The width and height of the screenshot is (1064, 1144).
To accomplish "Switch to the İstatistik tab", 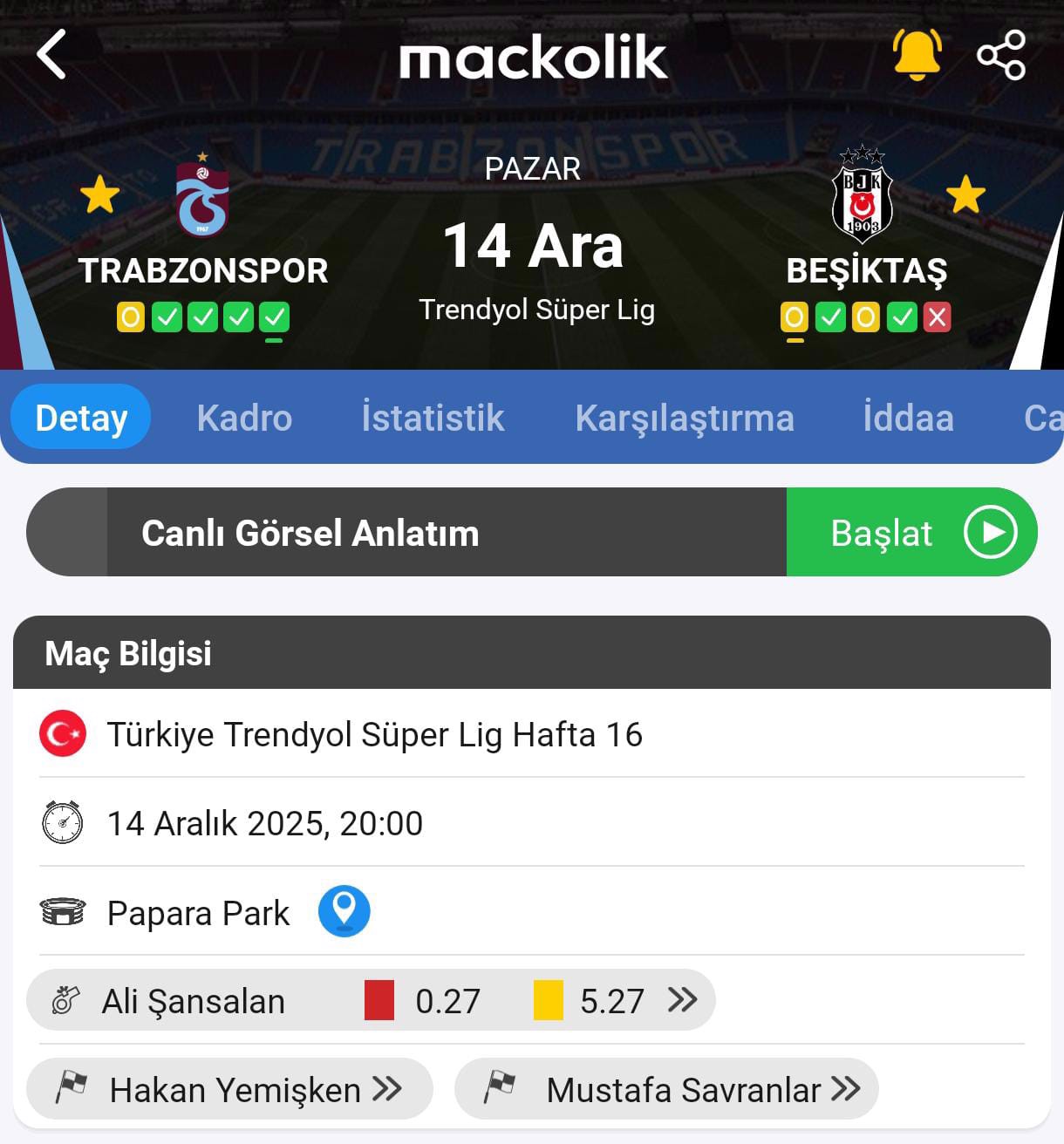I will tap(433, 418).
